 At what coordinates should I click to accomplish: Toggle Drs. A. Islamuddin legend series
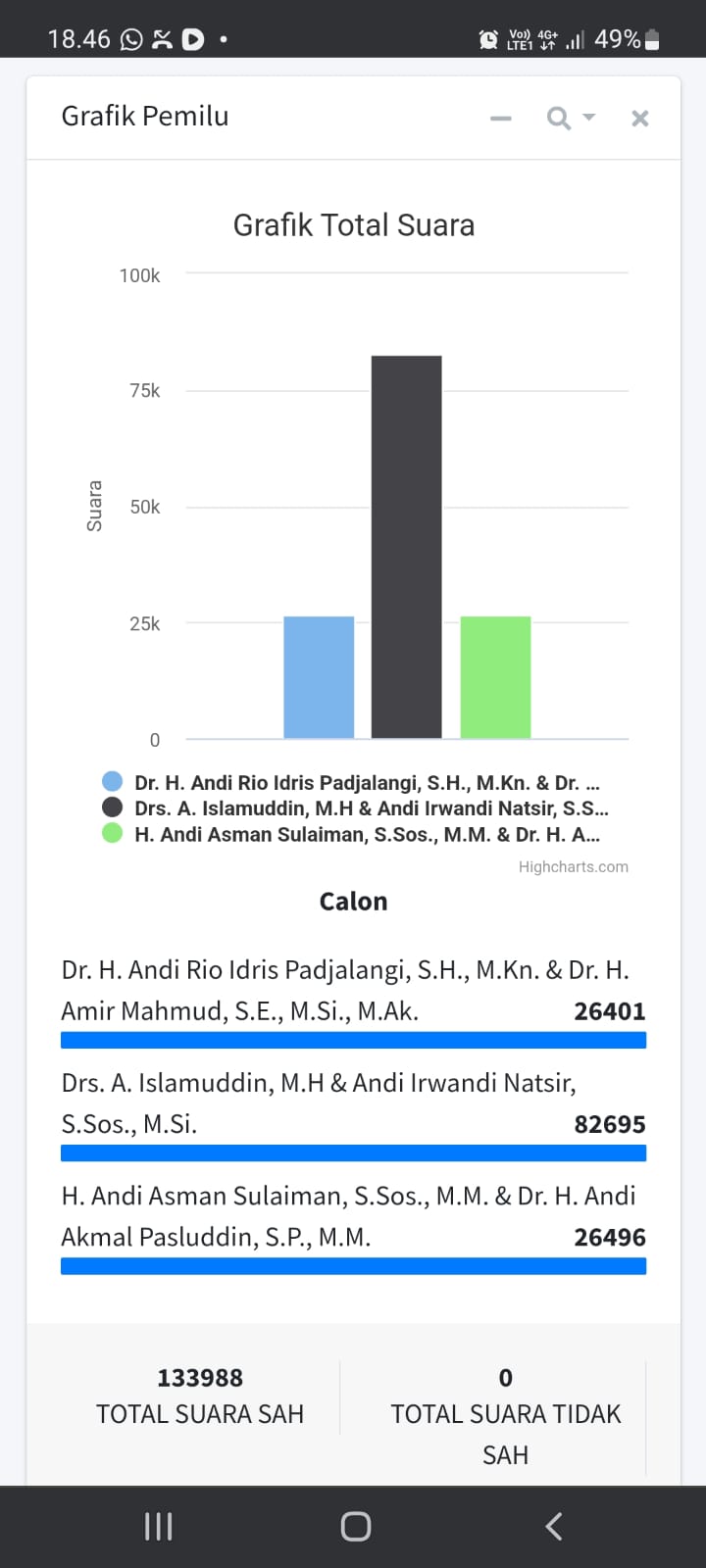(371, 808)
